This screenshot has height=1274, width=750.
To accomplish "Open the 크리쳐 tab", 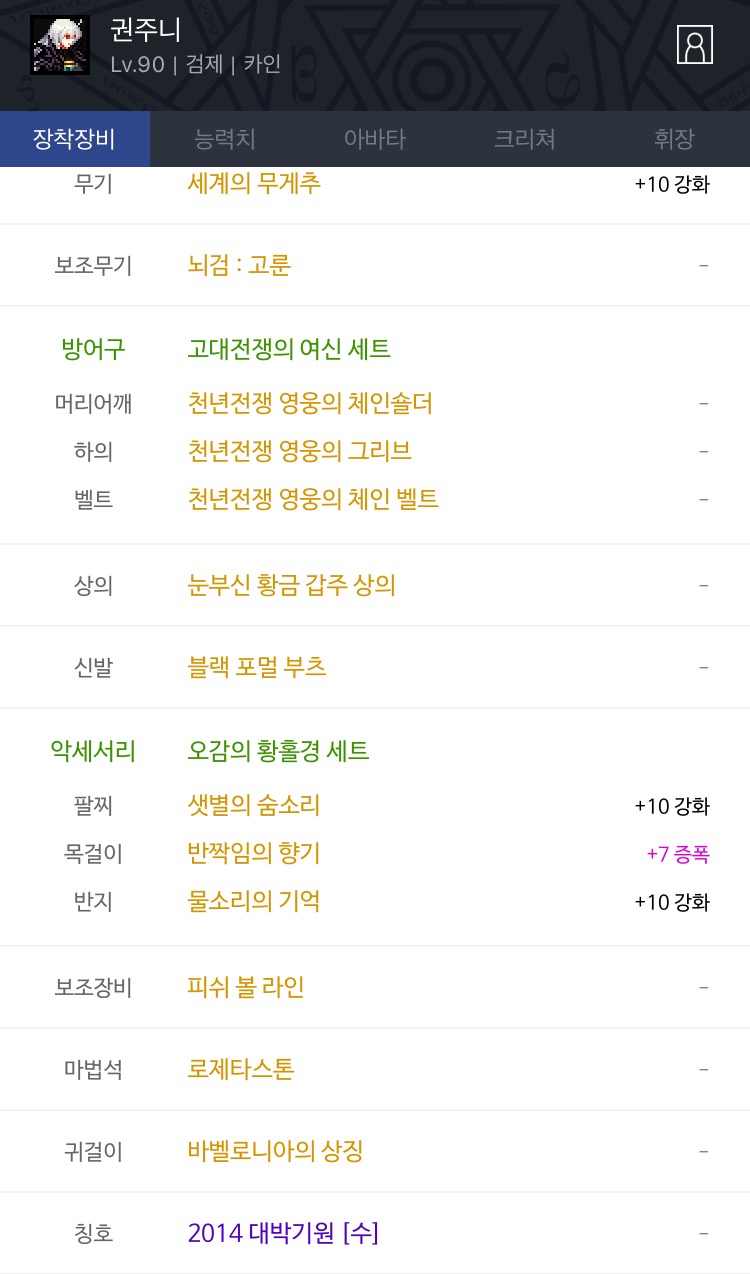I will coord(525,139).
